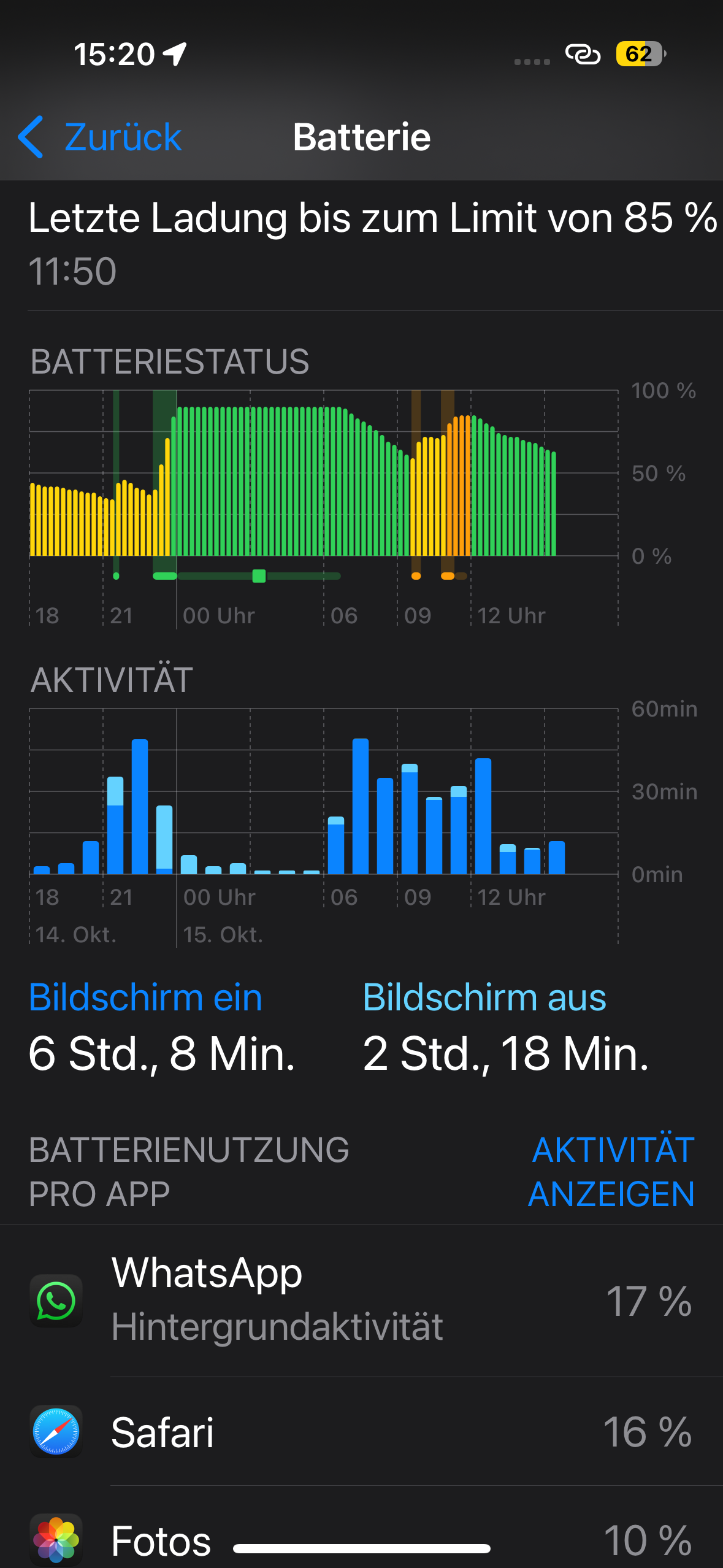723x1568 pixels.
Task: Tap AKTIVITÄT ANZEIGEN to show app activity
Action: [611, 1171]
